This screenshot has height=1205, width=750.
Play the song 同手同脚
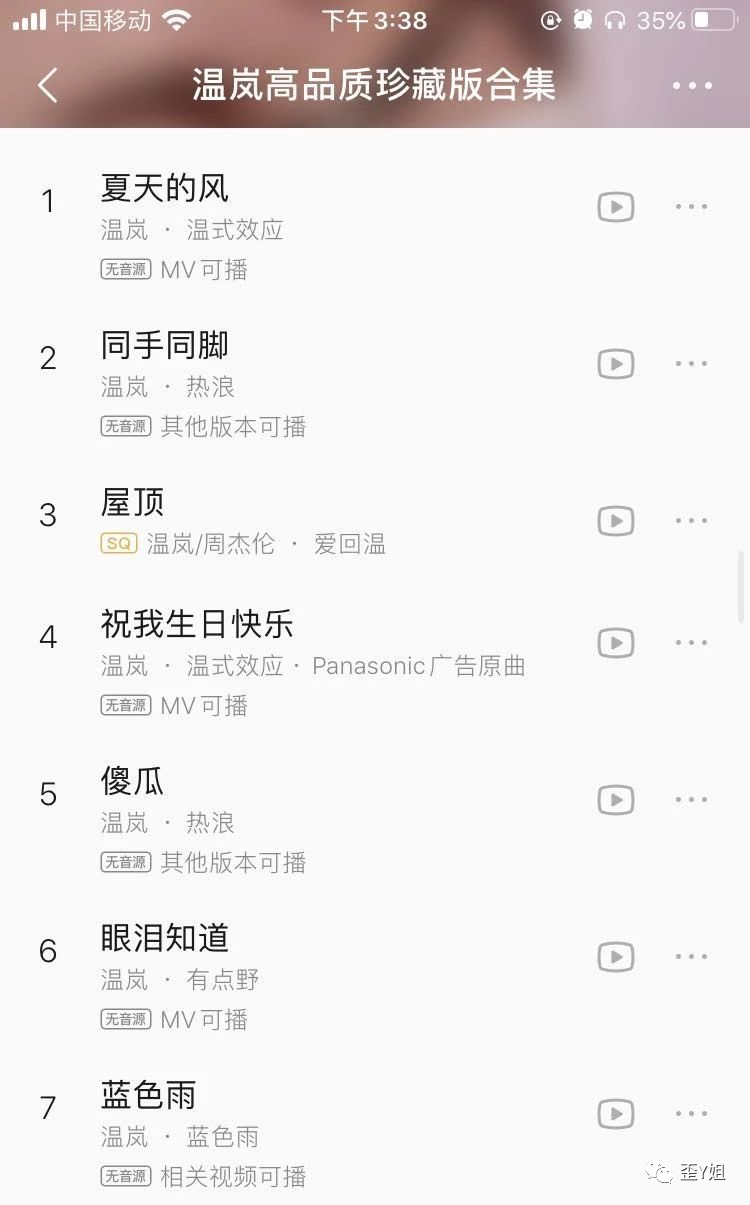pyautogui.click(x=165, y=345)
